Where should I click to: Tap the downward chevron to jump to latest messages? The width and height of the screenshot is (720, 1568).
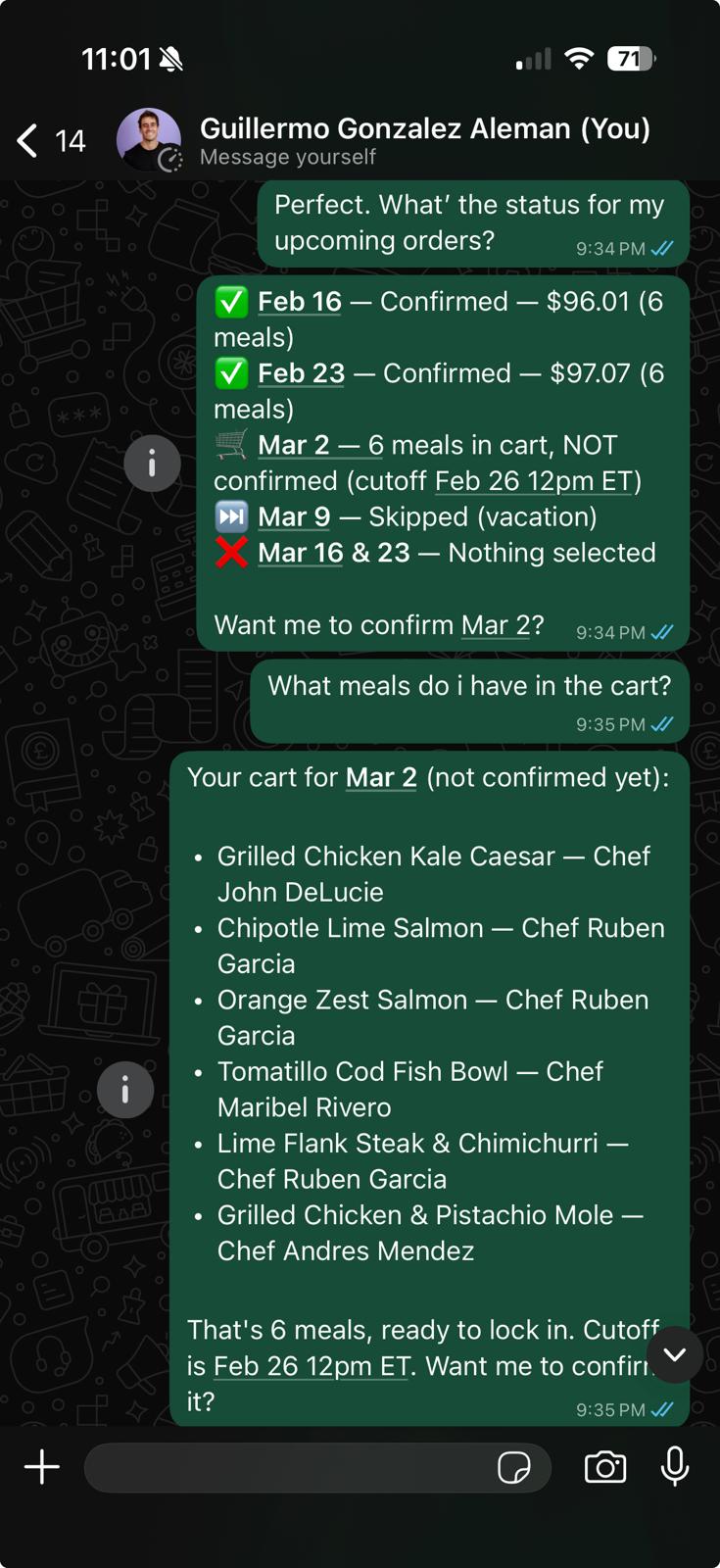click(674, 1355)
